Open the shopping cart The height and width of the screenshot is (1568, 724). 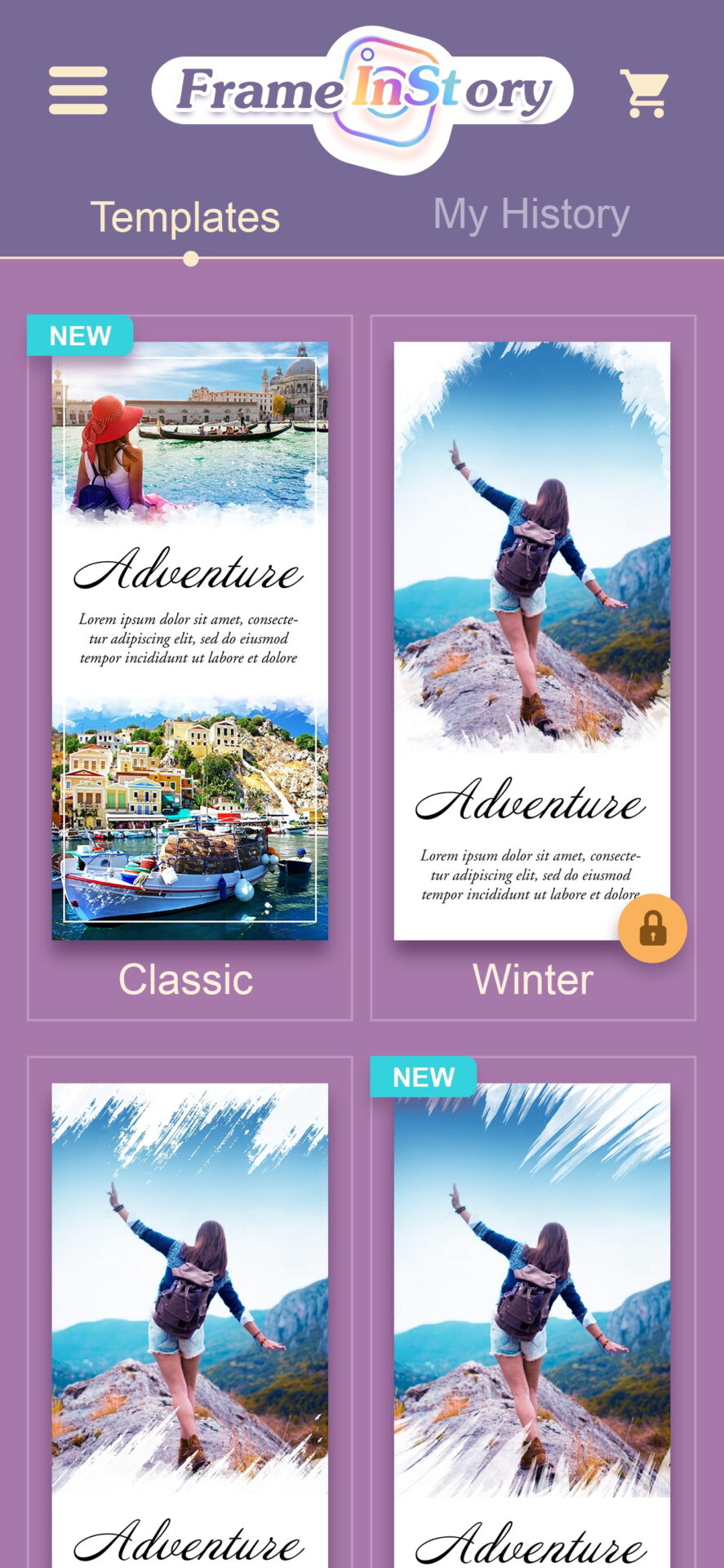644,93
